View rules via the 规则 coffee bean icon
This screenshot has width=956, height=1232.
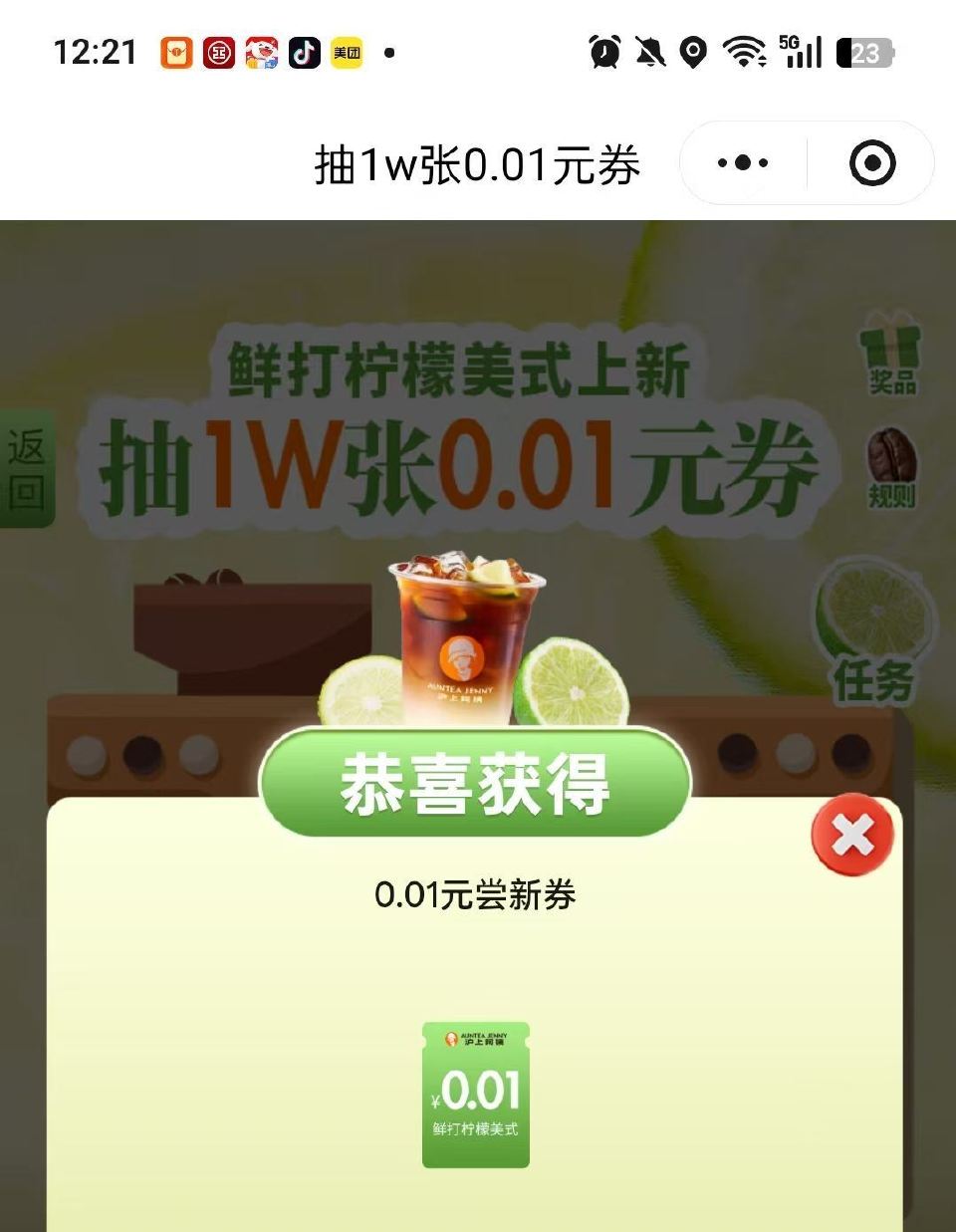tap(889, 468)
